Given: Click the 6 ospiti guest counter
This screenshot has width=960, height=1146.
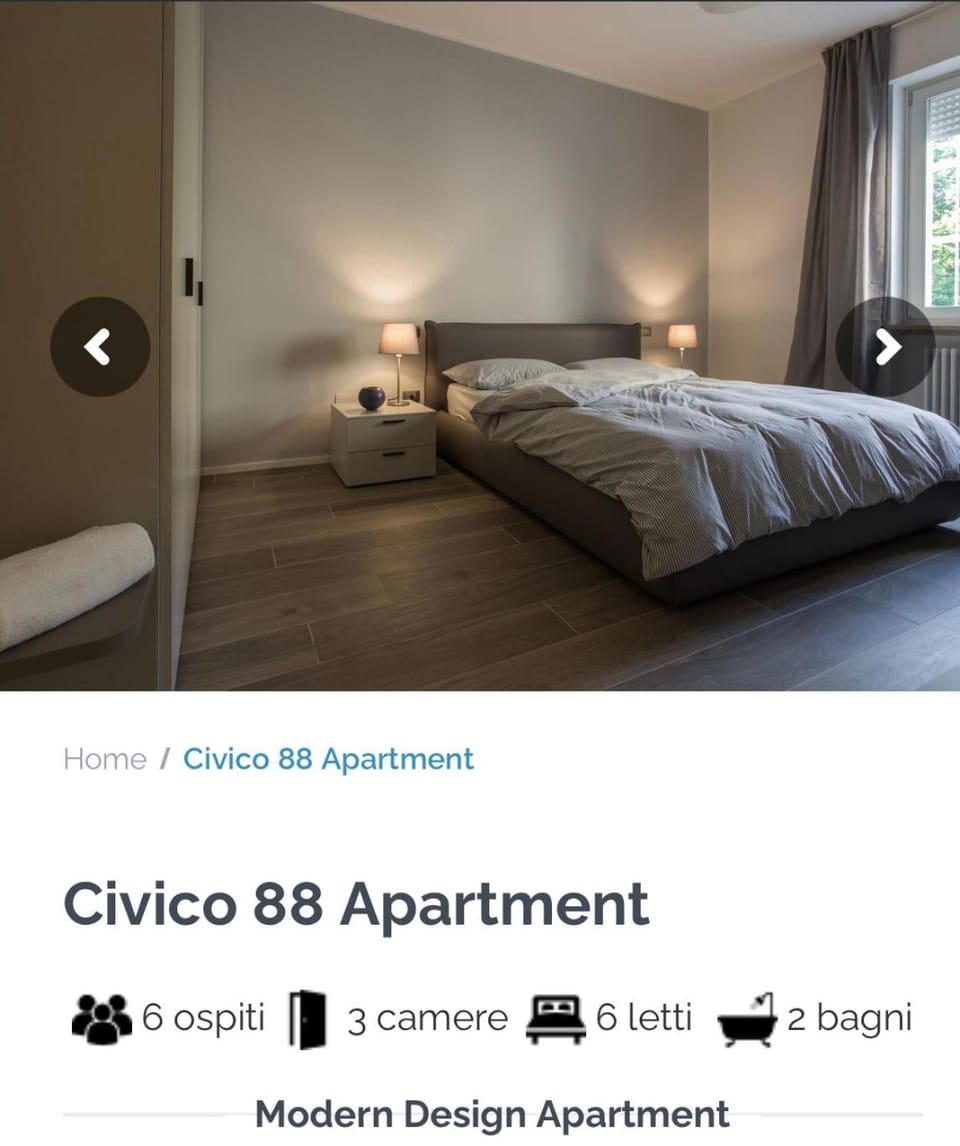Looking at the screenshot, I should (x=204, y=1017).
